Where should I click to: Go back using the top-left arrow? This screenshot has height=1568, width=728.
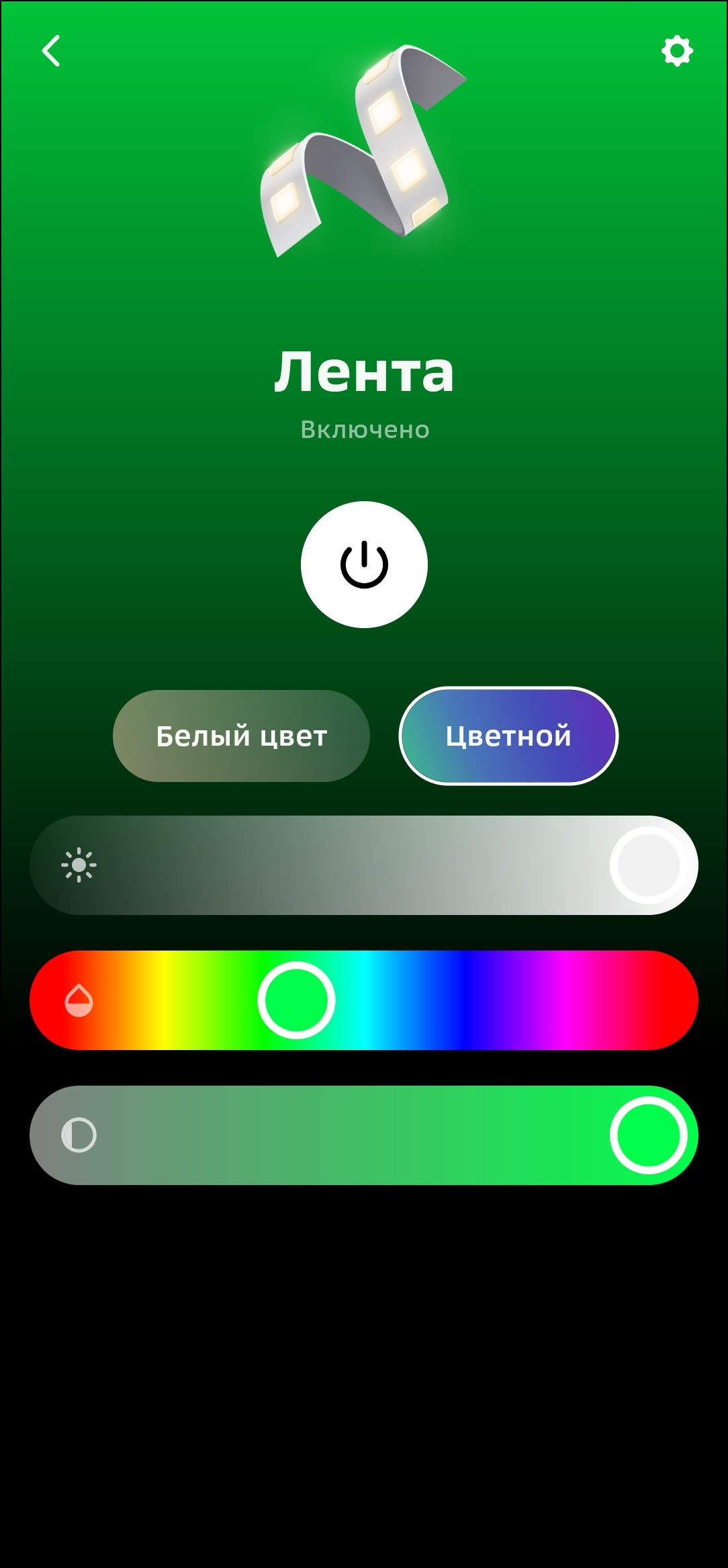pos(51,51)
